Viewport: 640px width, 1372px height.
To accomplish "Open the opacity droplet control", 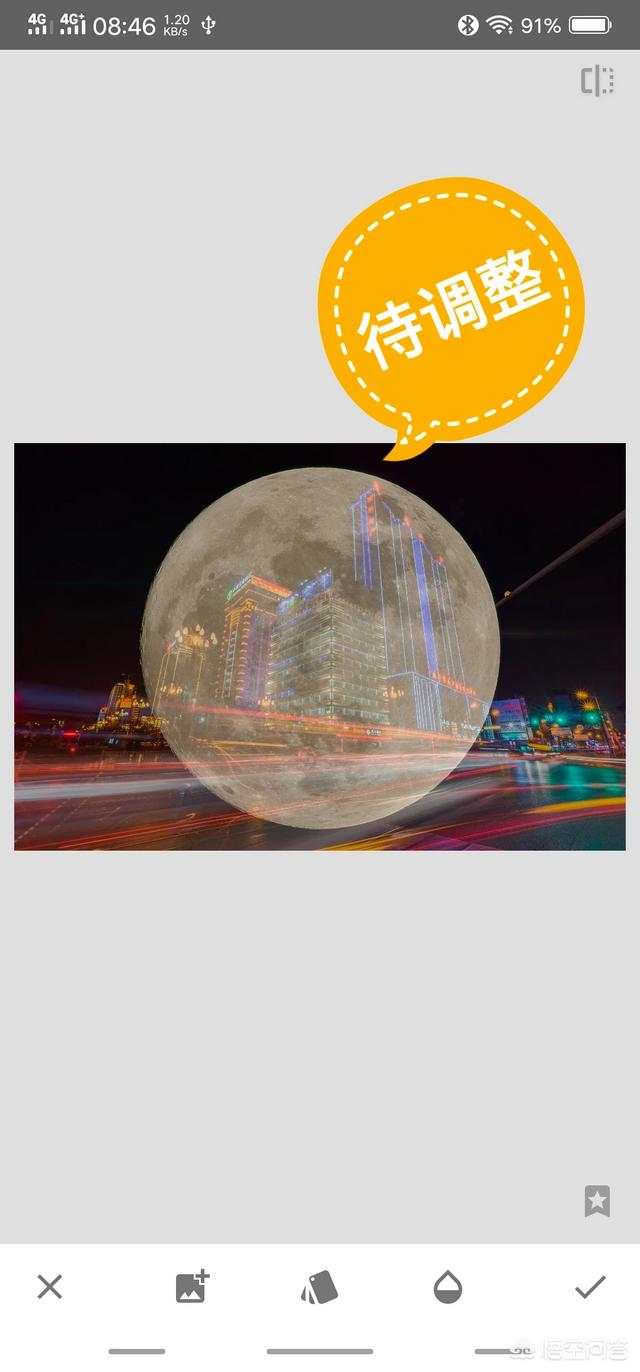I will point(448,1288).
